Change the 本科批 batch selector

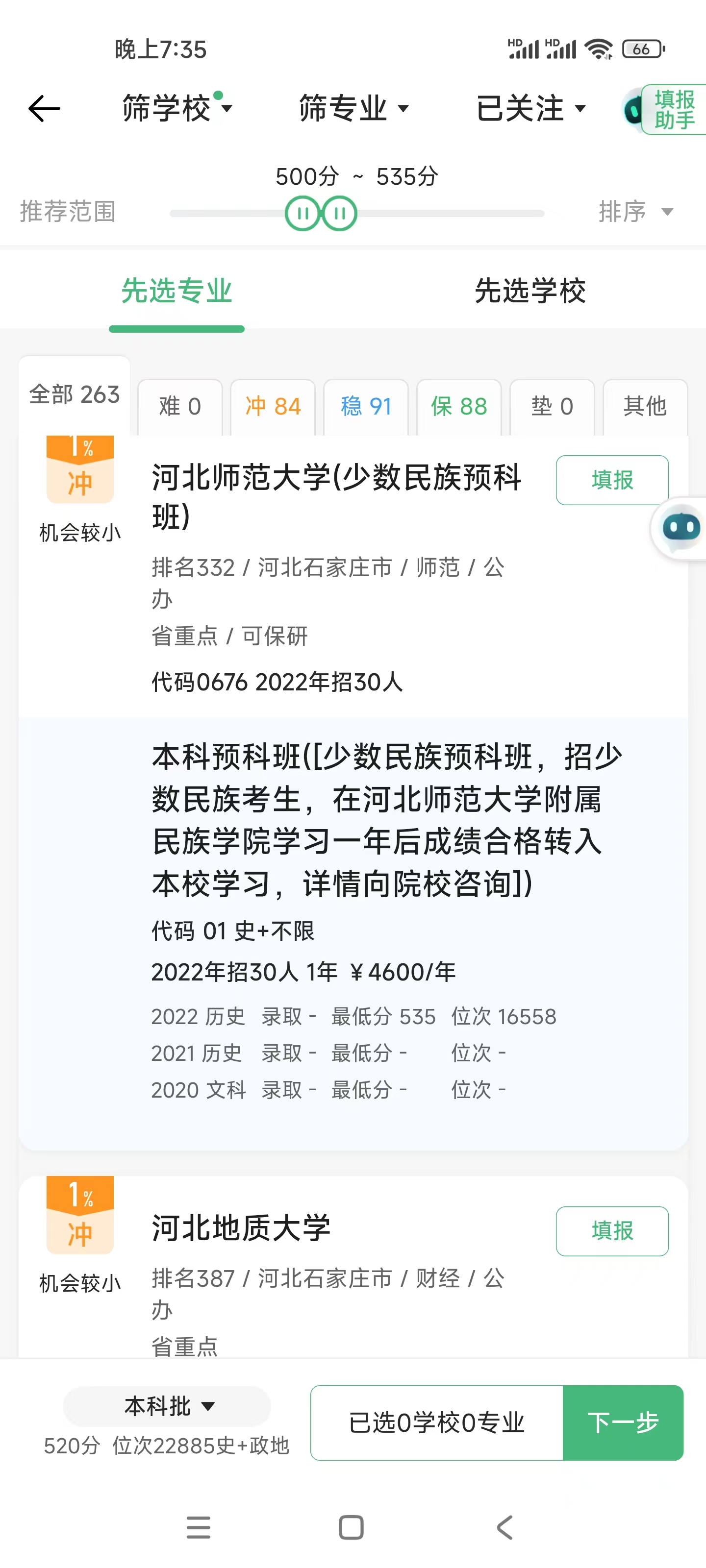167,1406
